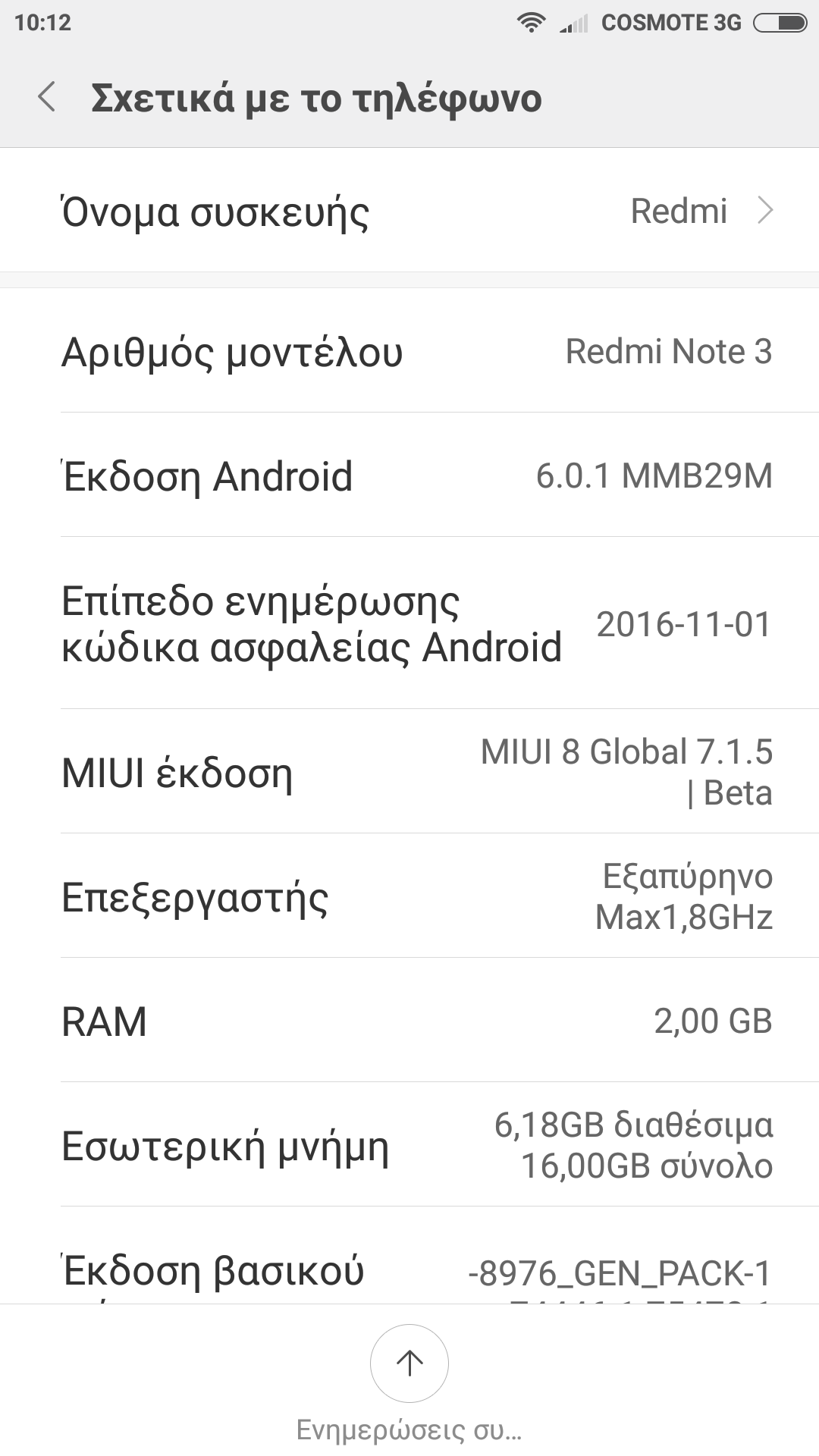
Task: Tap the MIUI έκδοση row
Action: pos(409,772)
